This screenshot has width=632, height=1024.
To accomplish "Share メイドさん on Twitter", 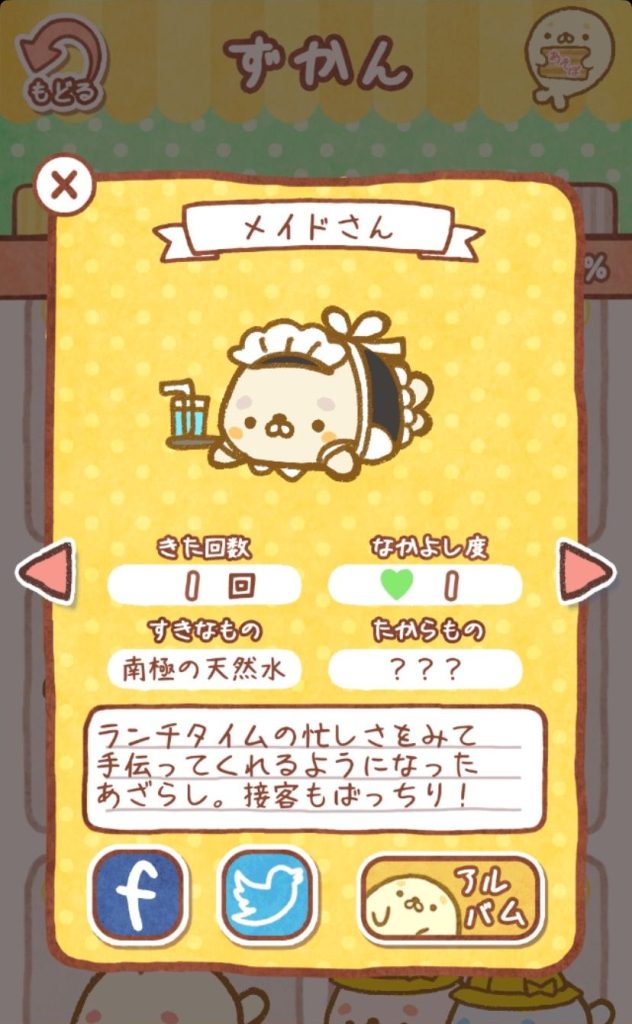I will pos(266,895).
